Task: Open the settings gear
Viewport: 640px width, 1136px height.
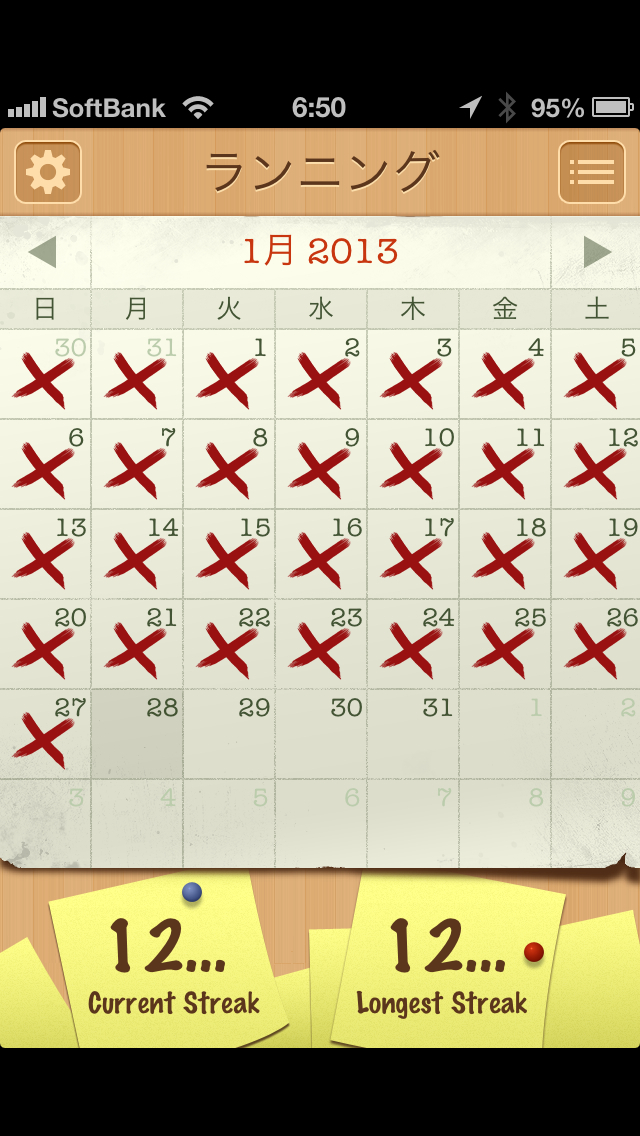Action: coord(48,172)
